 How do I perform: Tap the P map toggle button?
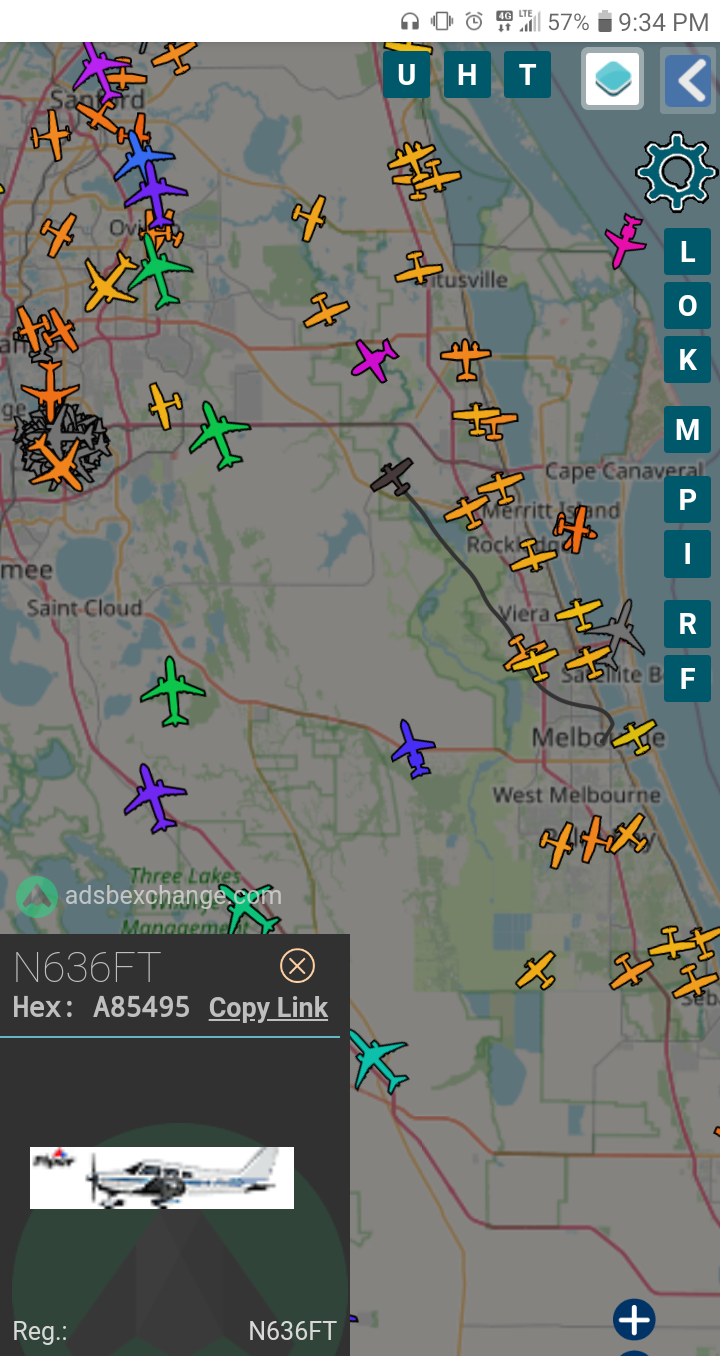pyautogui.click(x=688, y=499)
